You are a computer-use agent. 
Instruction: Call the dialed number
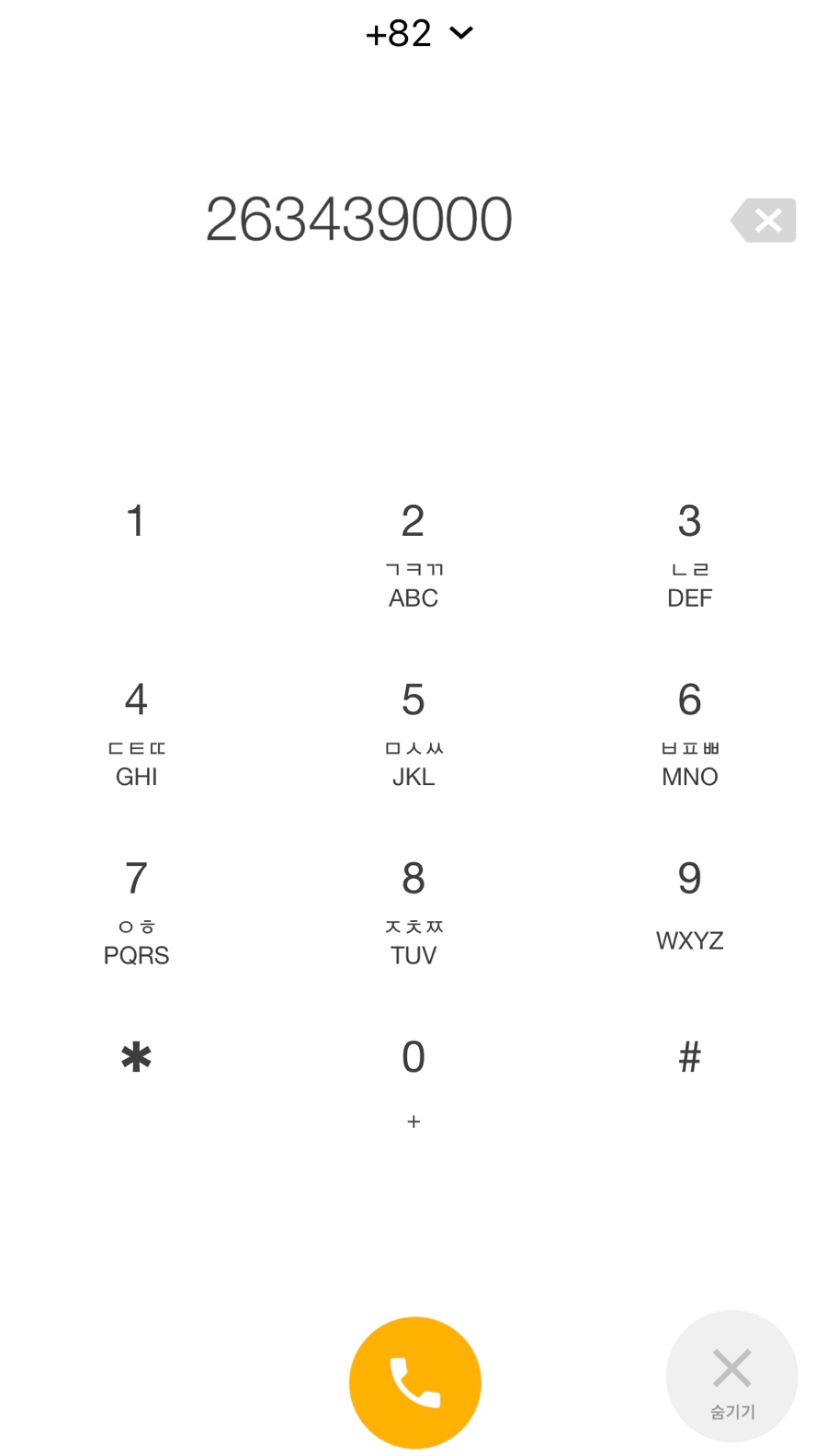pyautogui.click(x=415, y=1382)
